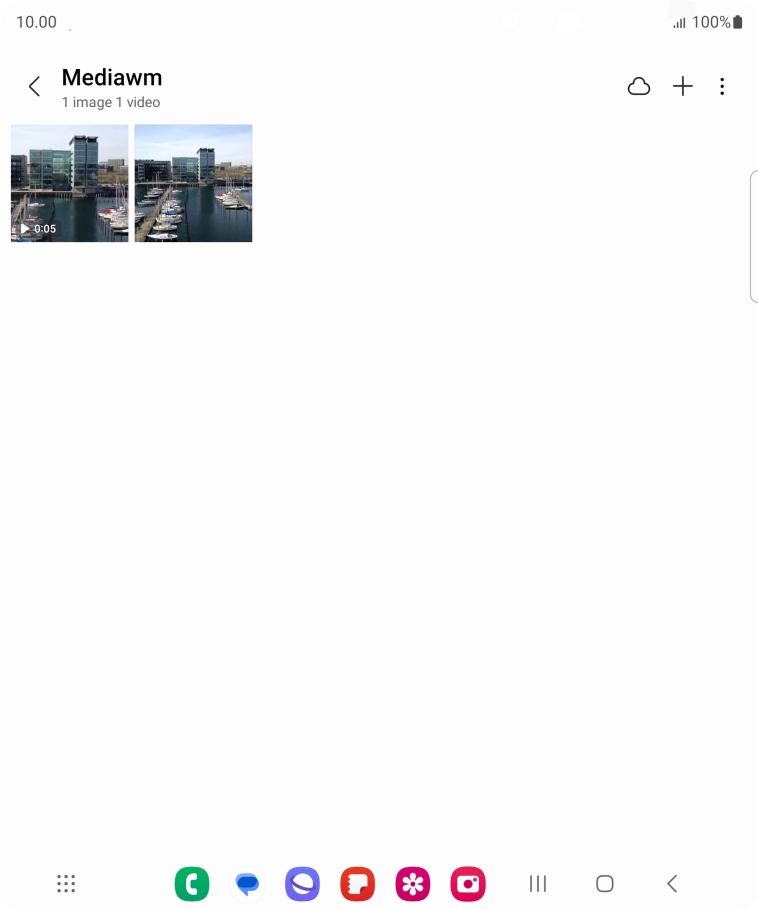
Task: Open the marina photo thumbnail
Action: pos(193,183)
